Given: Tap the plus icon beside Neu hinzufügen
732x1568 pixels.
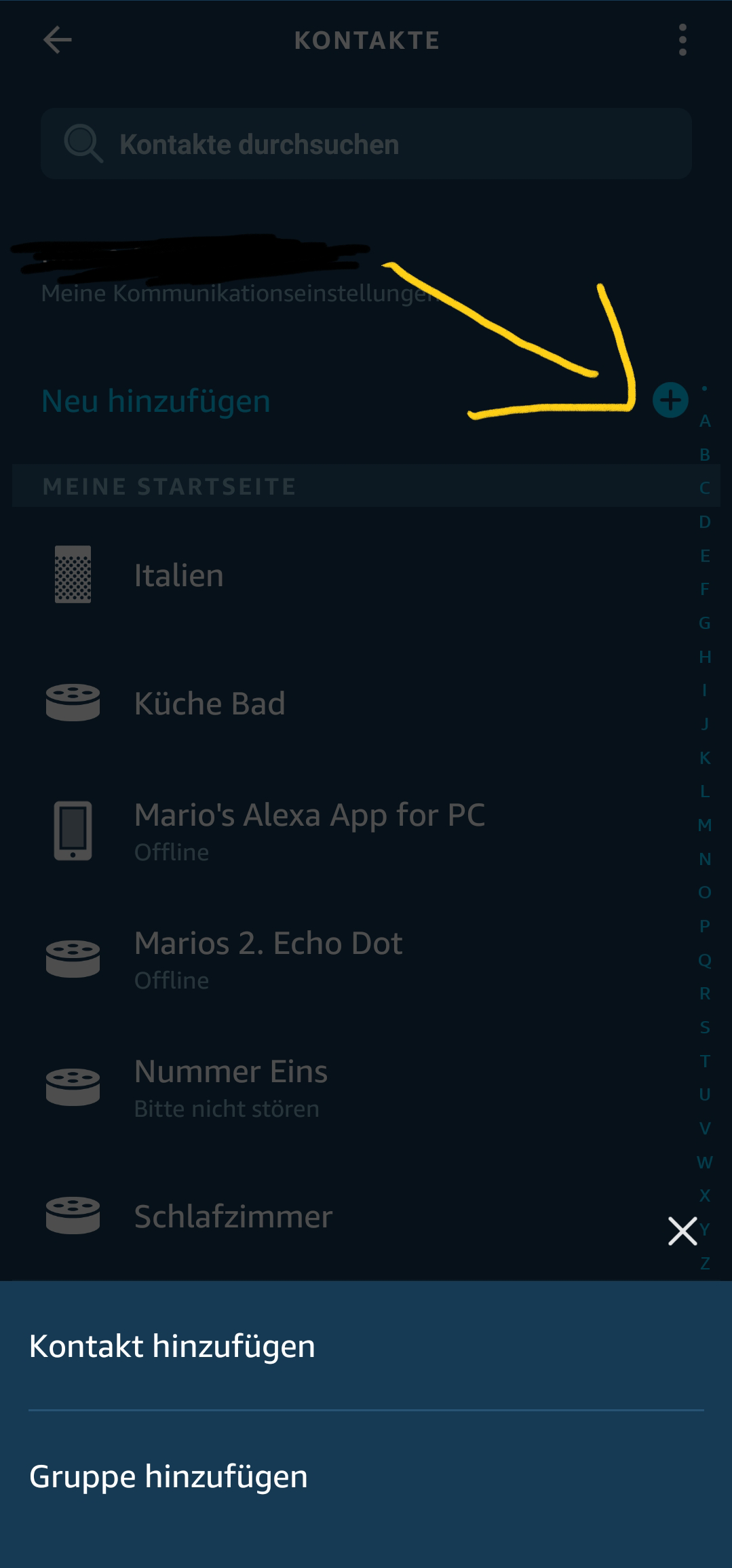Looking at the screenshot, I should click(670, 400).
